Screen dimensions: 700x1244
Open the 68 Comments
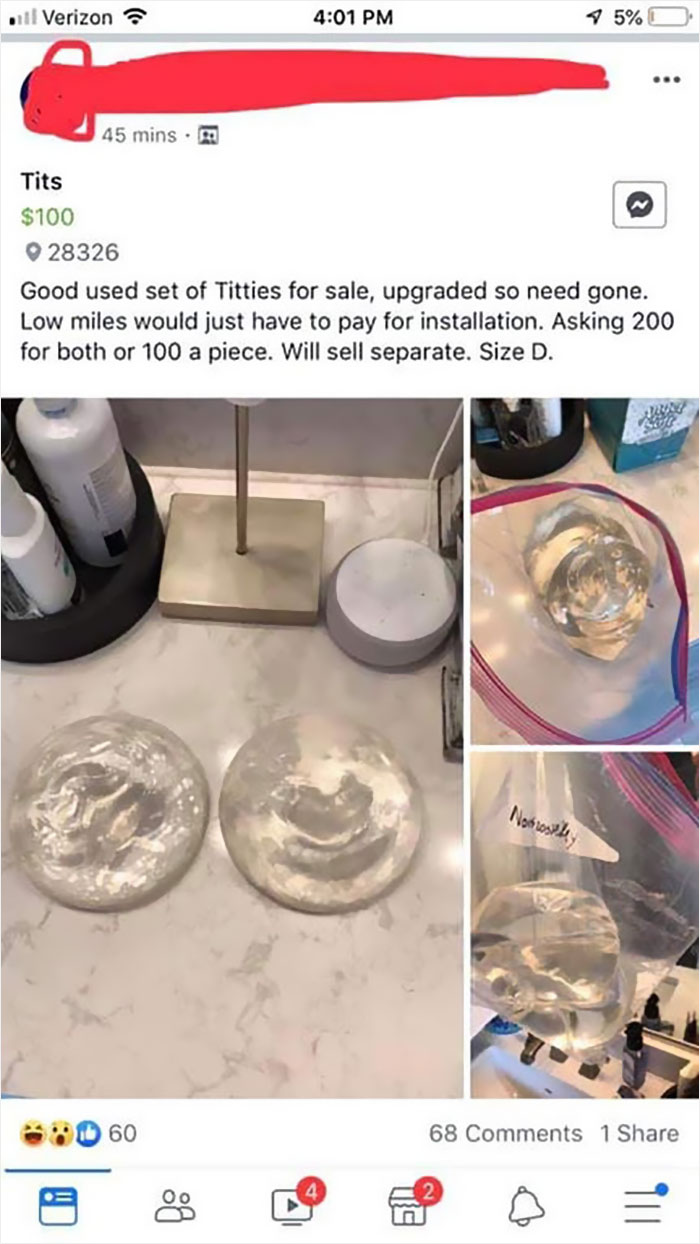tap(505, 1133)
